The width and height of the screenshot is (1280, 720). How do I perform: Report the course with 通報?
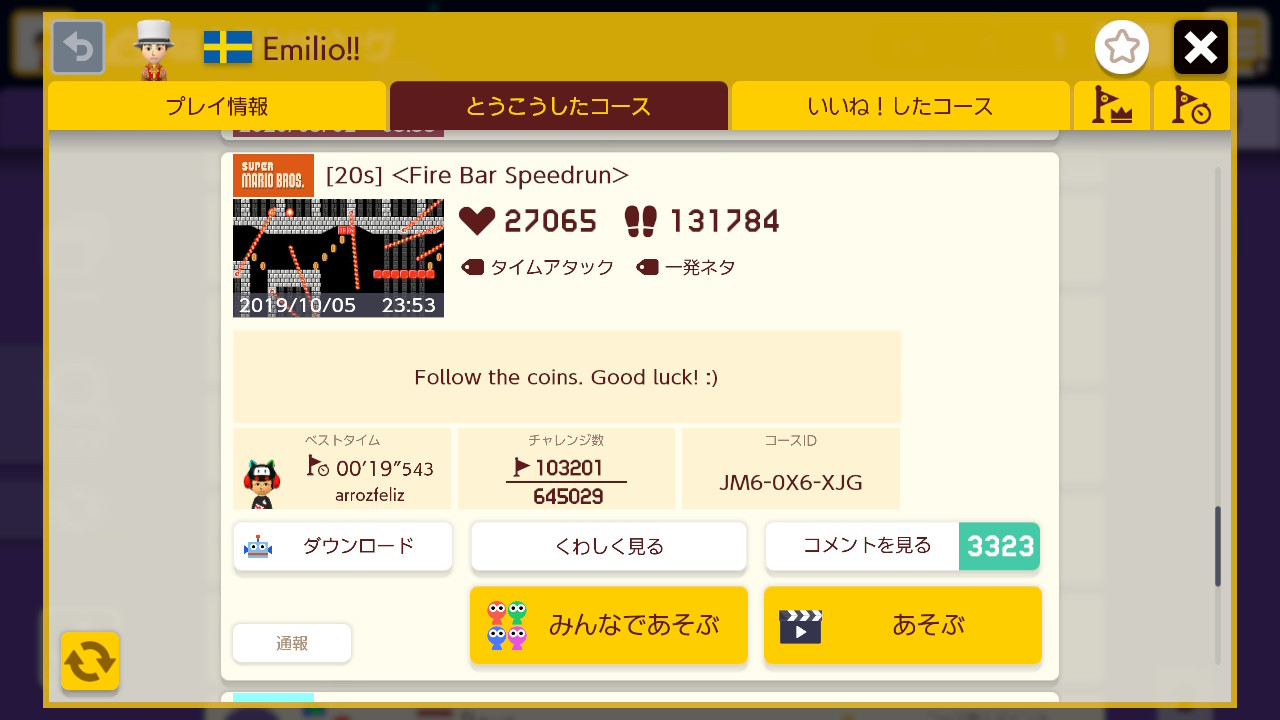(x=292, y=643)
